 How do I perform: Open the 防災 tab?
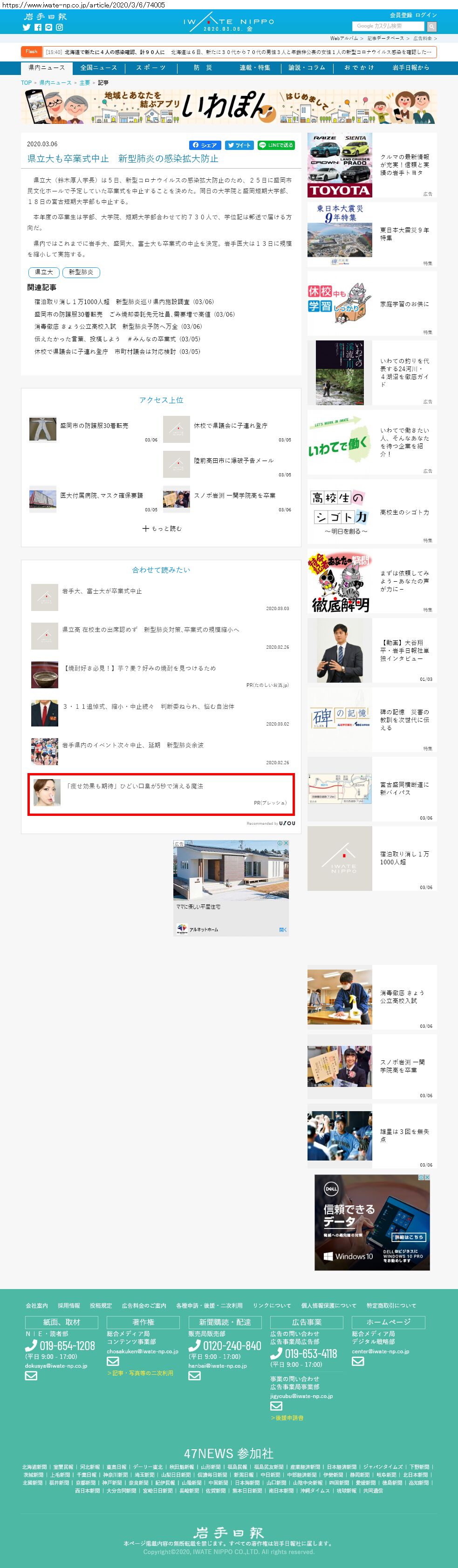pos(203,68)
